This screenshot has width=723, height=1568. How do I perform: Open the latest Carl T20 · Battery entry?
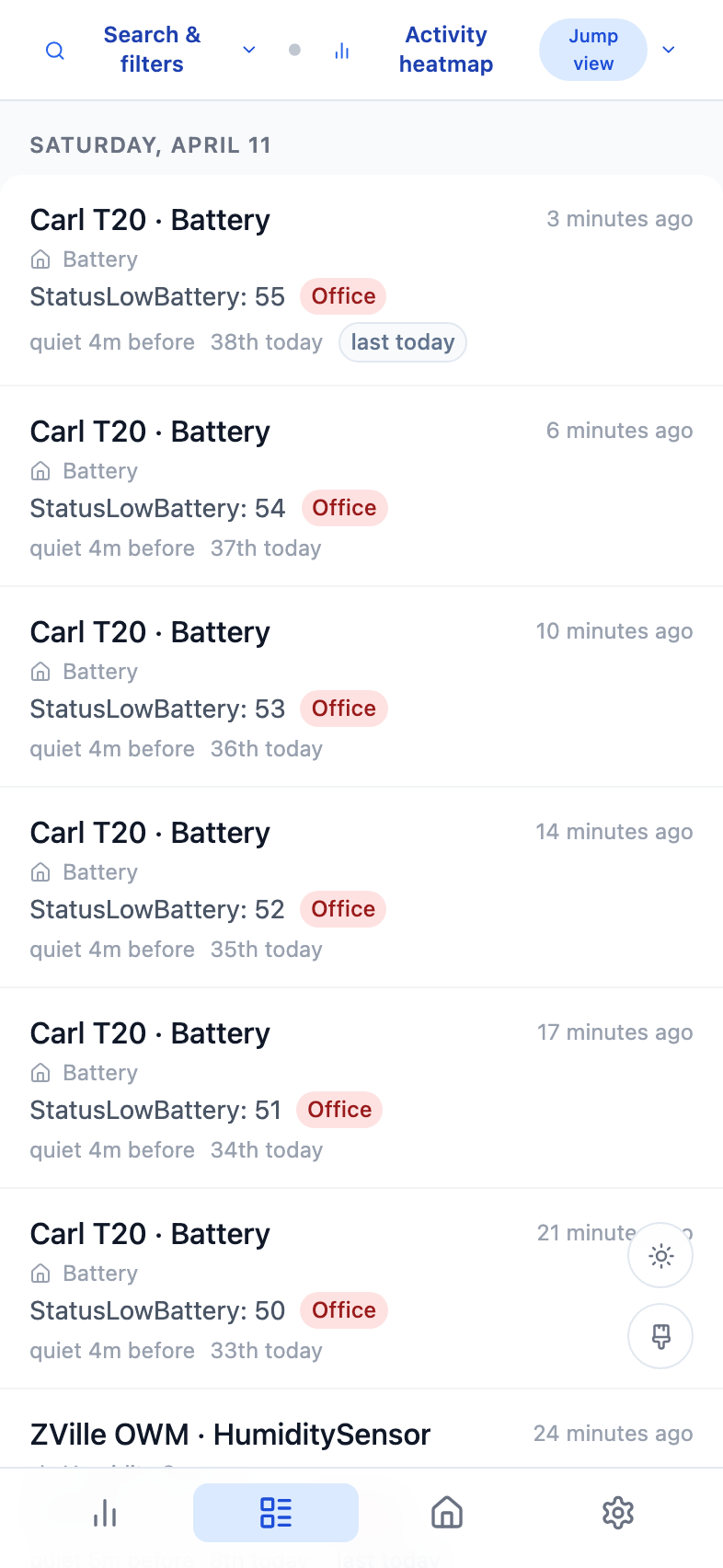coord(150,219)
